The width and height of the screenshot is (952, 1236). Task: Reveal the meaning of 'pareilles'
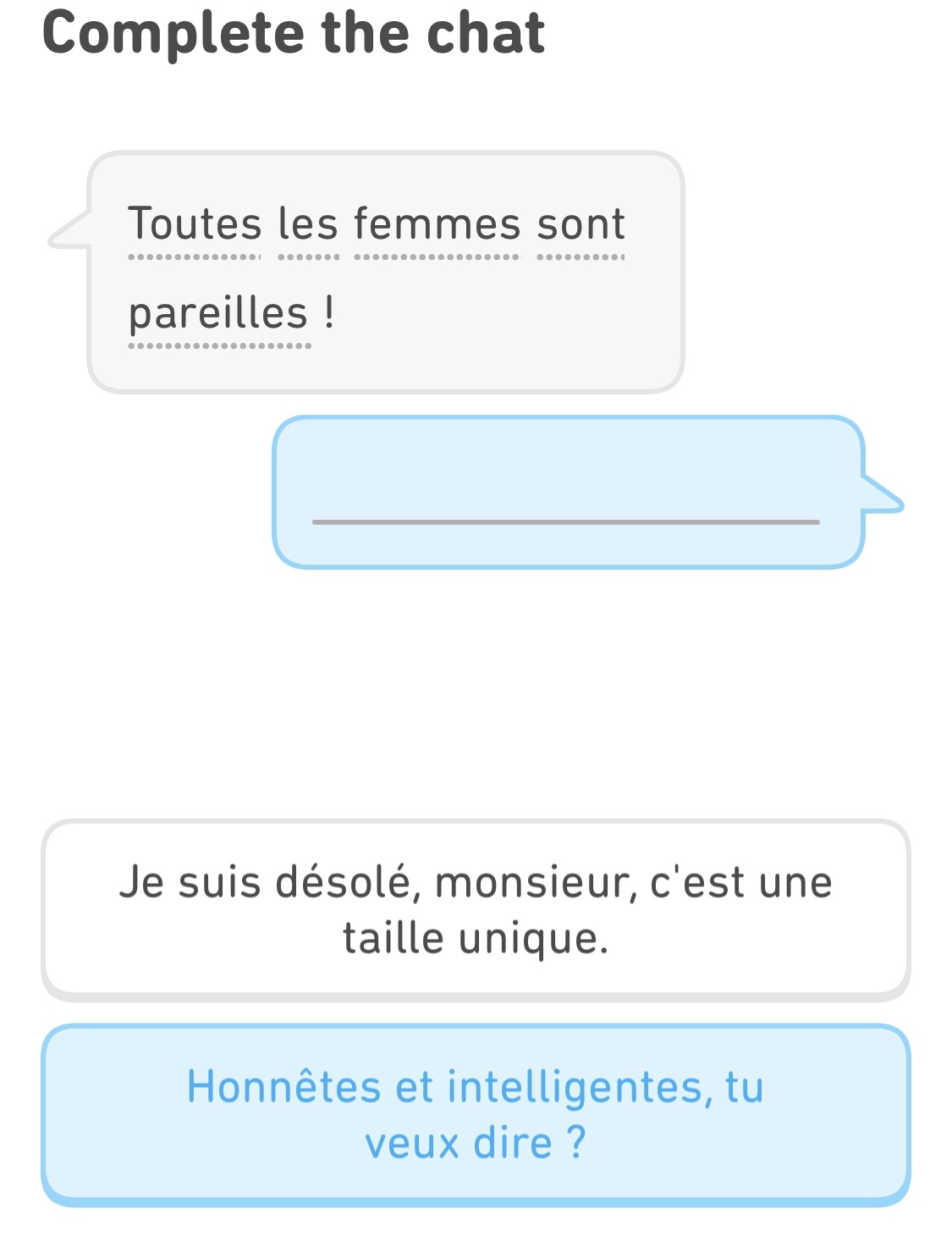(x=218, y=314)
